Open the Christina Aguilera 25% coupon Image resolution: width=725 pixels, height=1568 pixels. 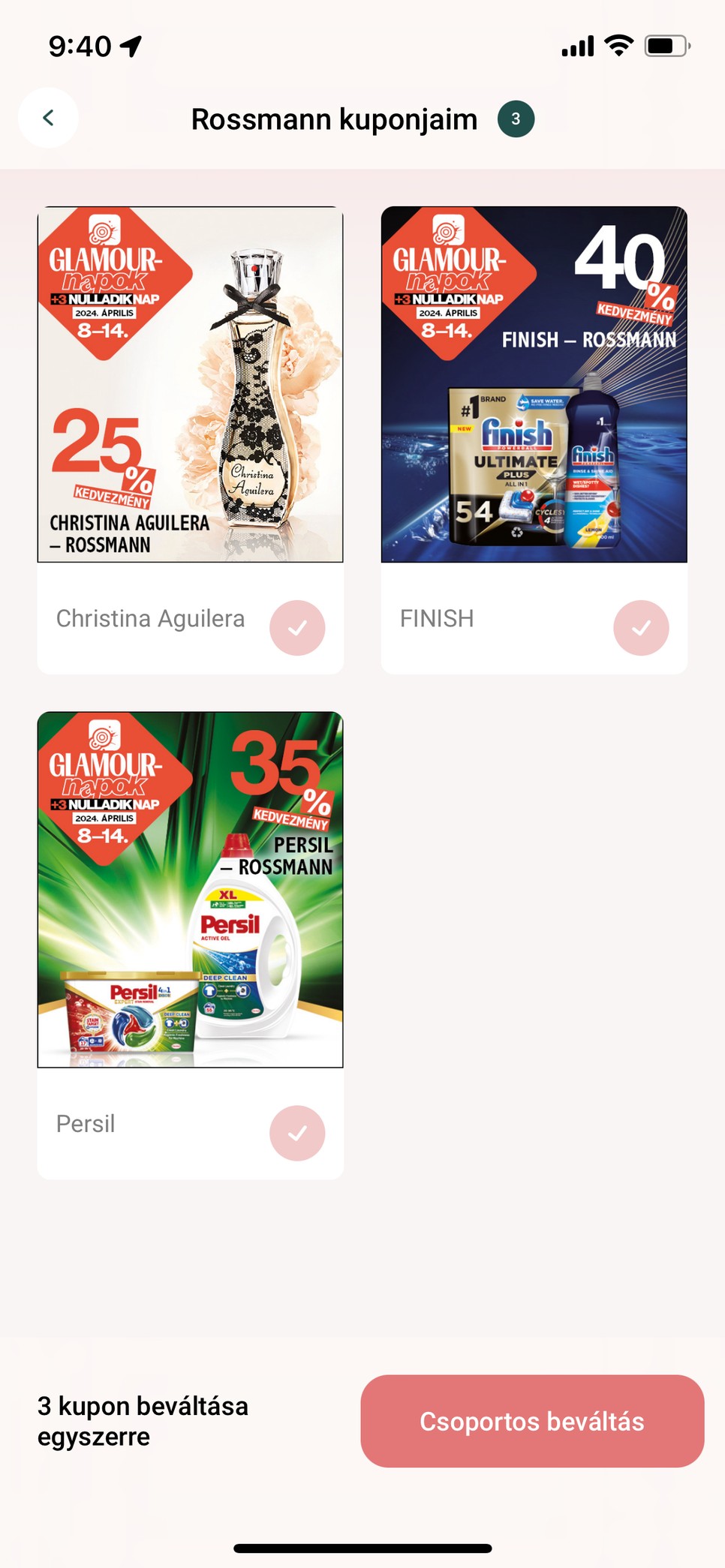pos(190,384)
